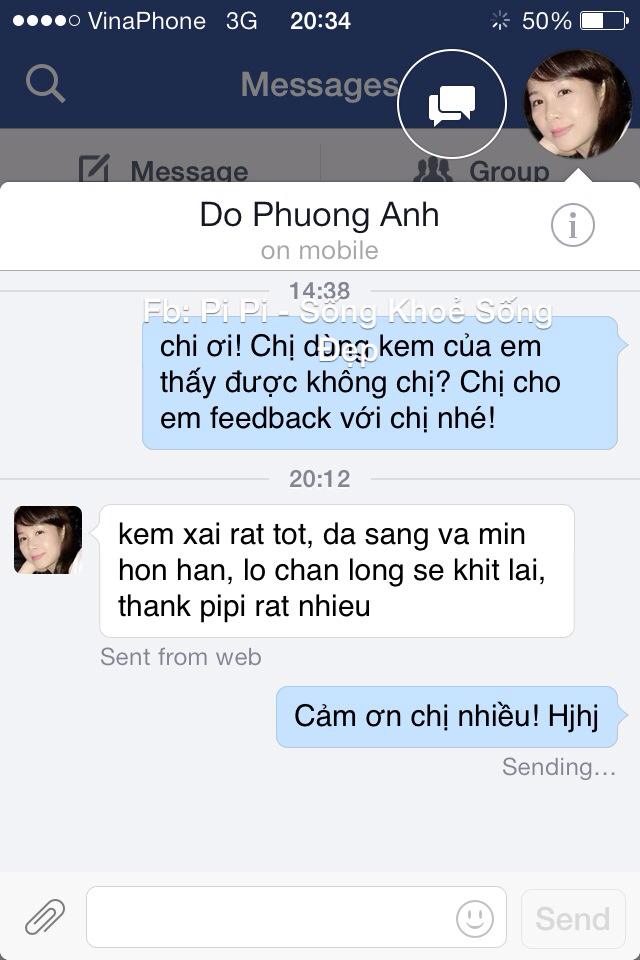Open conversation info for Do Phuong Anh

coord(573,226)
